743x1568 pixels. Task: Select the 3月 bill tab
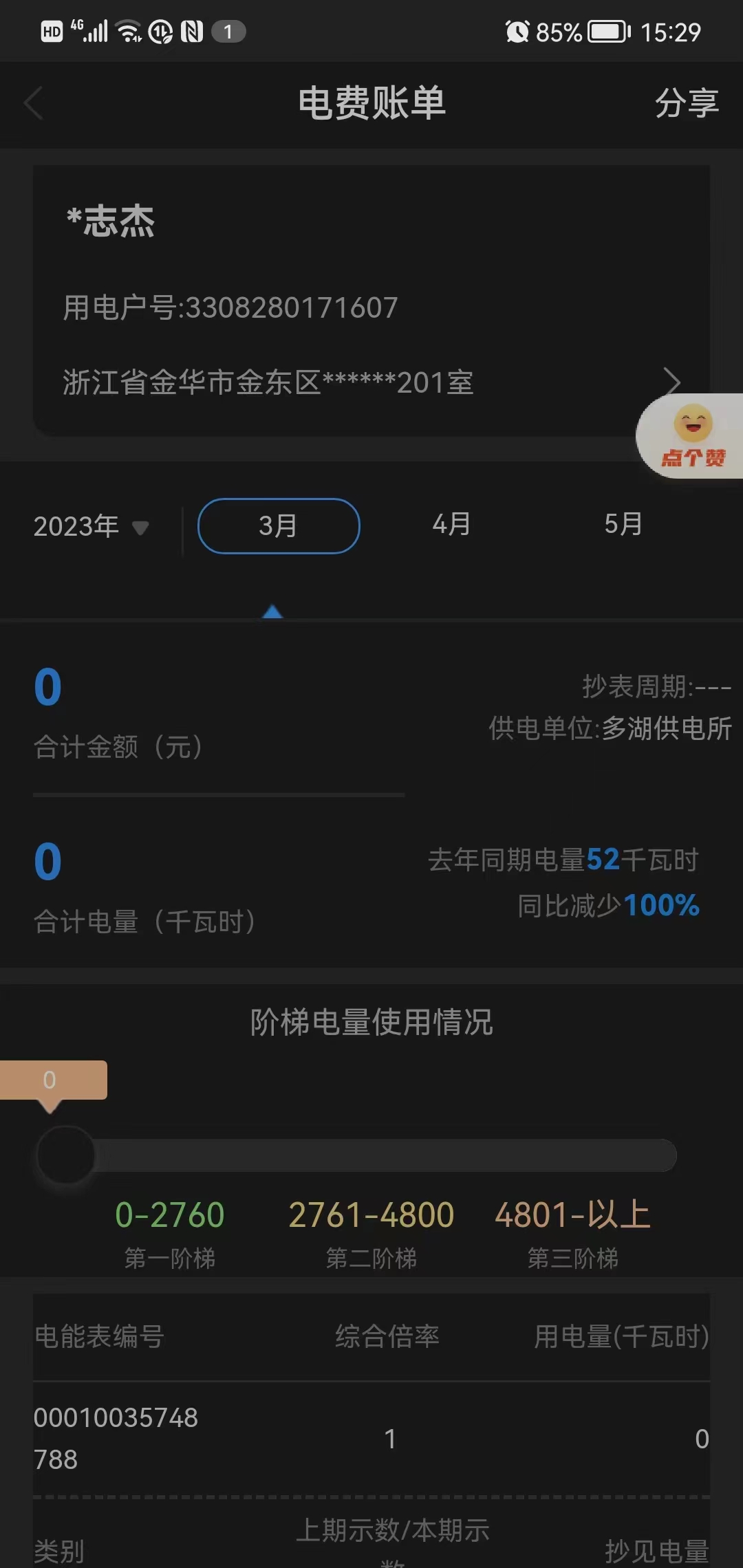278,526
